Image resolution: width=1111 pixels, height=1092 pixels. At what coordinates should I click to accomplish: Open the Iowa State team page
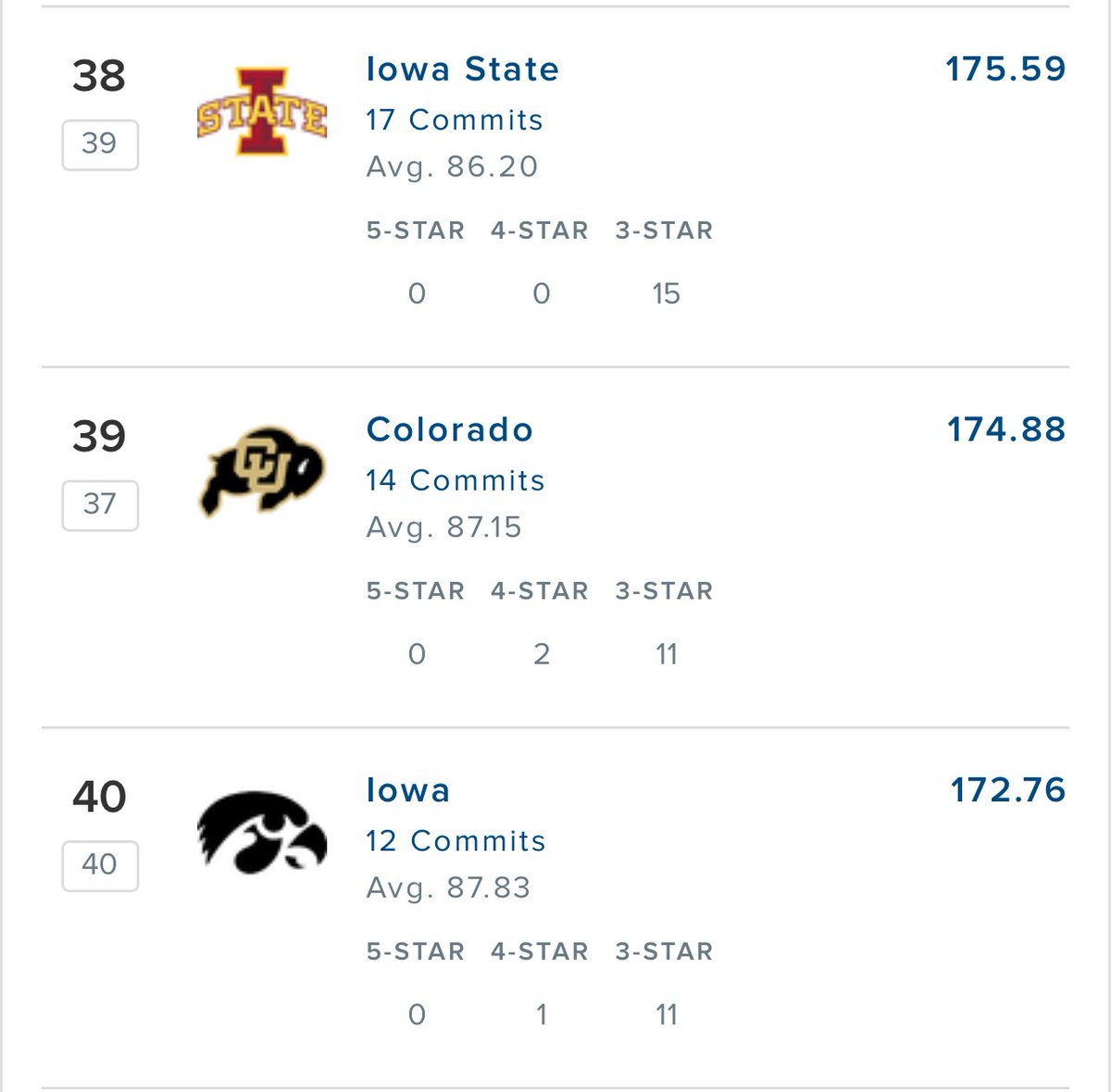click(462, 69)
